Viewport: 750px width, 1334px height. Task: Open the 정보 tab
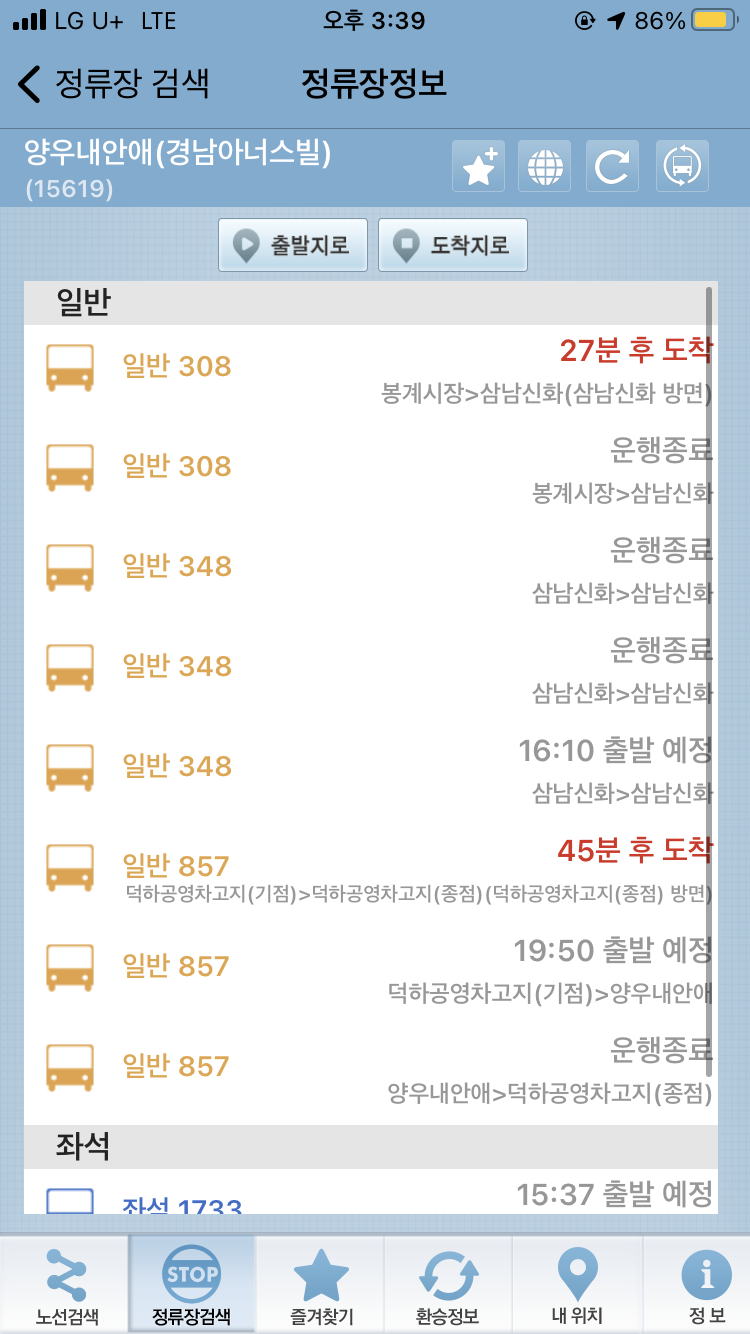coord(706,1286)
